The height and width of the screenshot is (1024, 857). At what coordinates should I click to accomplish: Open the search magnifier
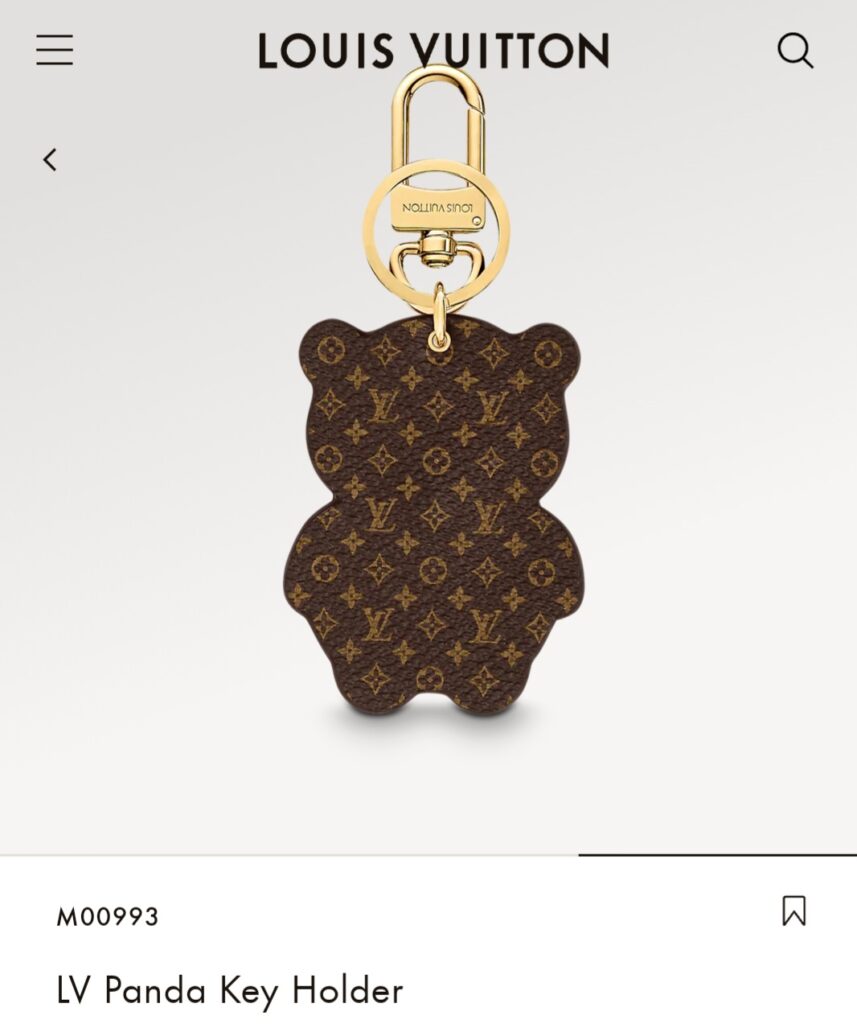[x=795, y=50]
